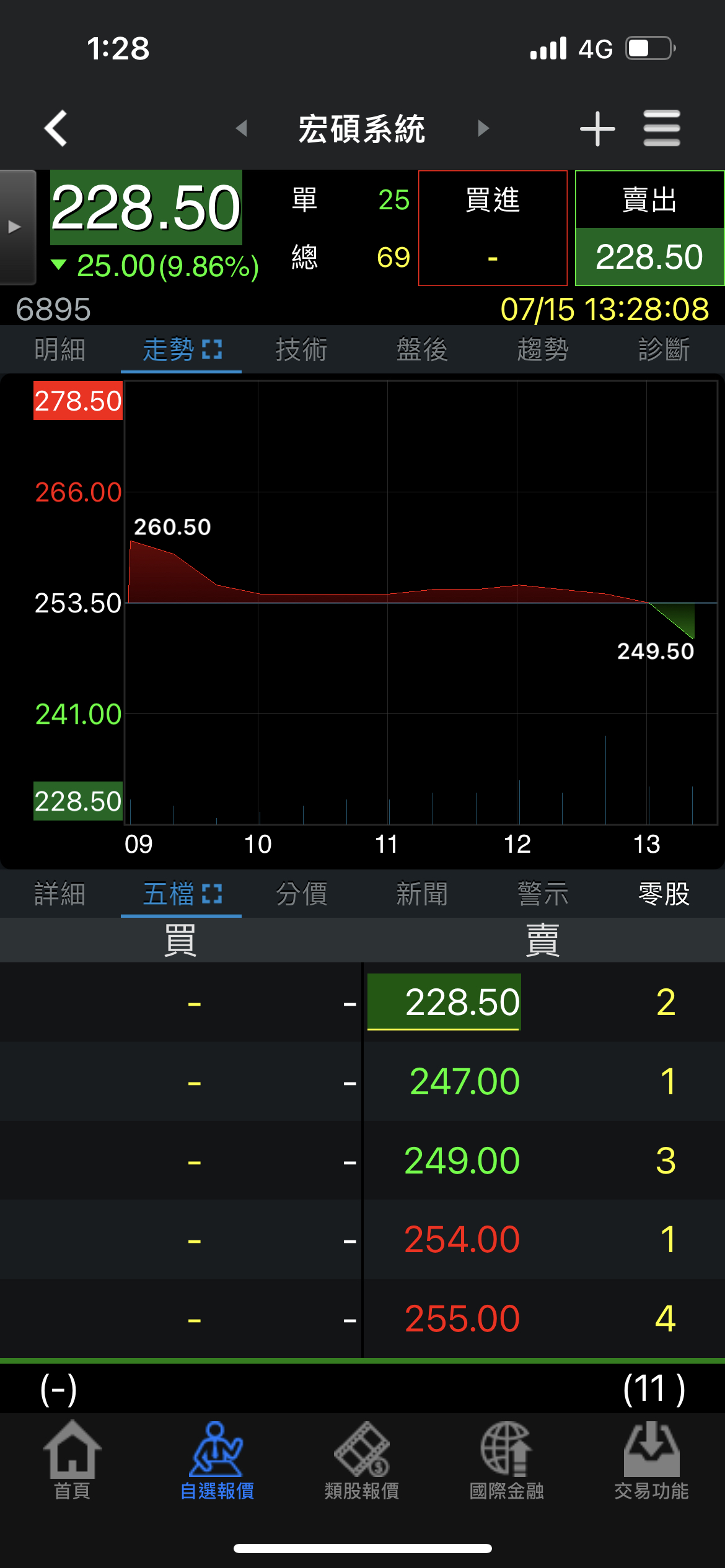Show the 分價 tab

pyautogui.click(x=301, y=894)
